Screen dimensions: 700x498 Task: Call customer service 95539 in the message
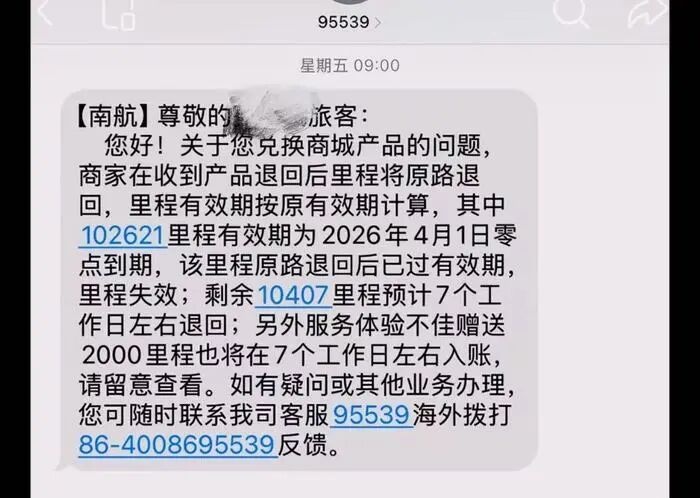coord(371,414)
